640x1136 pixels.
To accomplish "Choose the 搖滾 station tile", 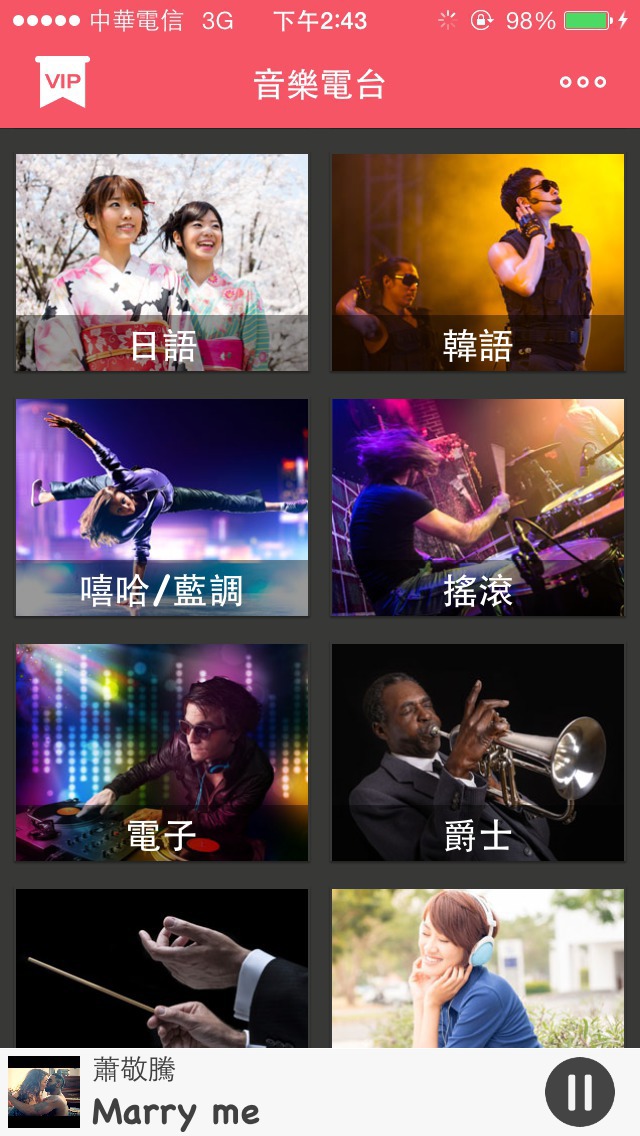I will 478,507.
